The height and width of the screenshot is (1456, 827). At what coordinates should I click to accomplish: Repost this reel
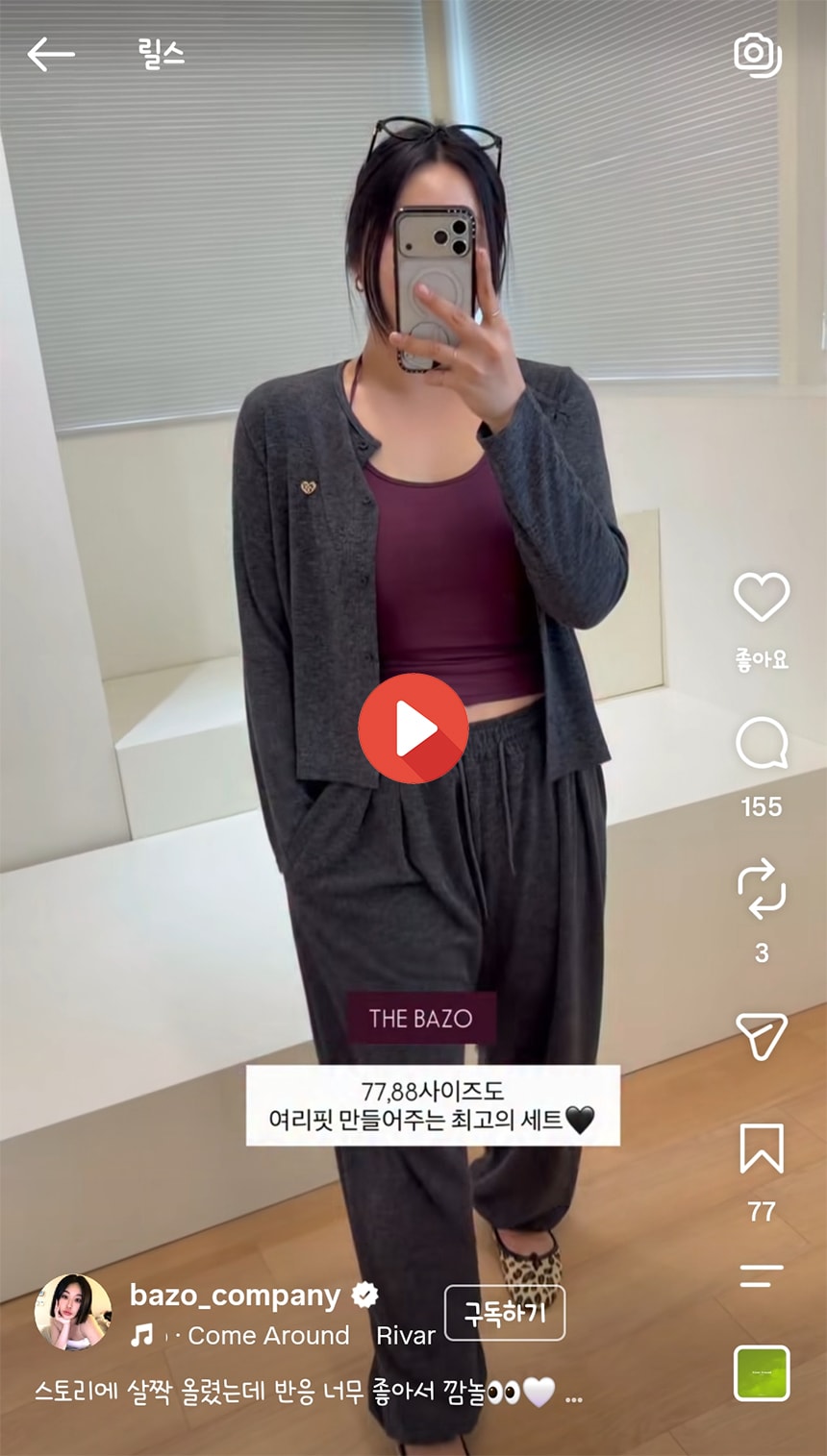(x=762, y=889)
